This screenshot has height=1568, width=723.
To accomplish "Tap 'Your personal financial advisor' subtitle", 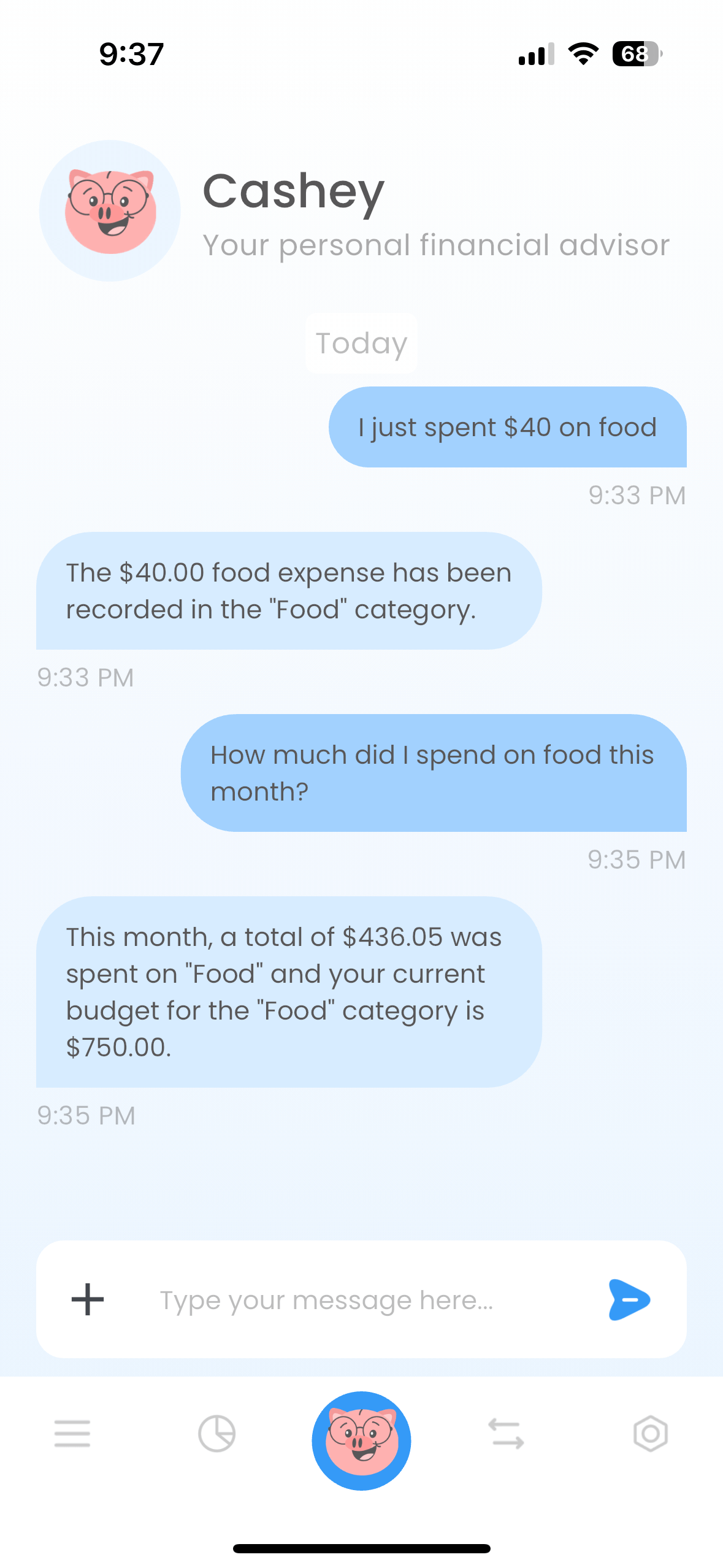I will tap(436, 245).
